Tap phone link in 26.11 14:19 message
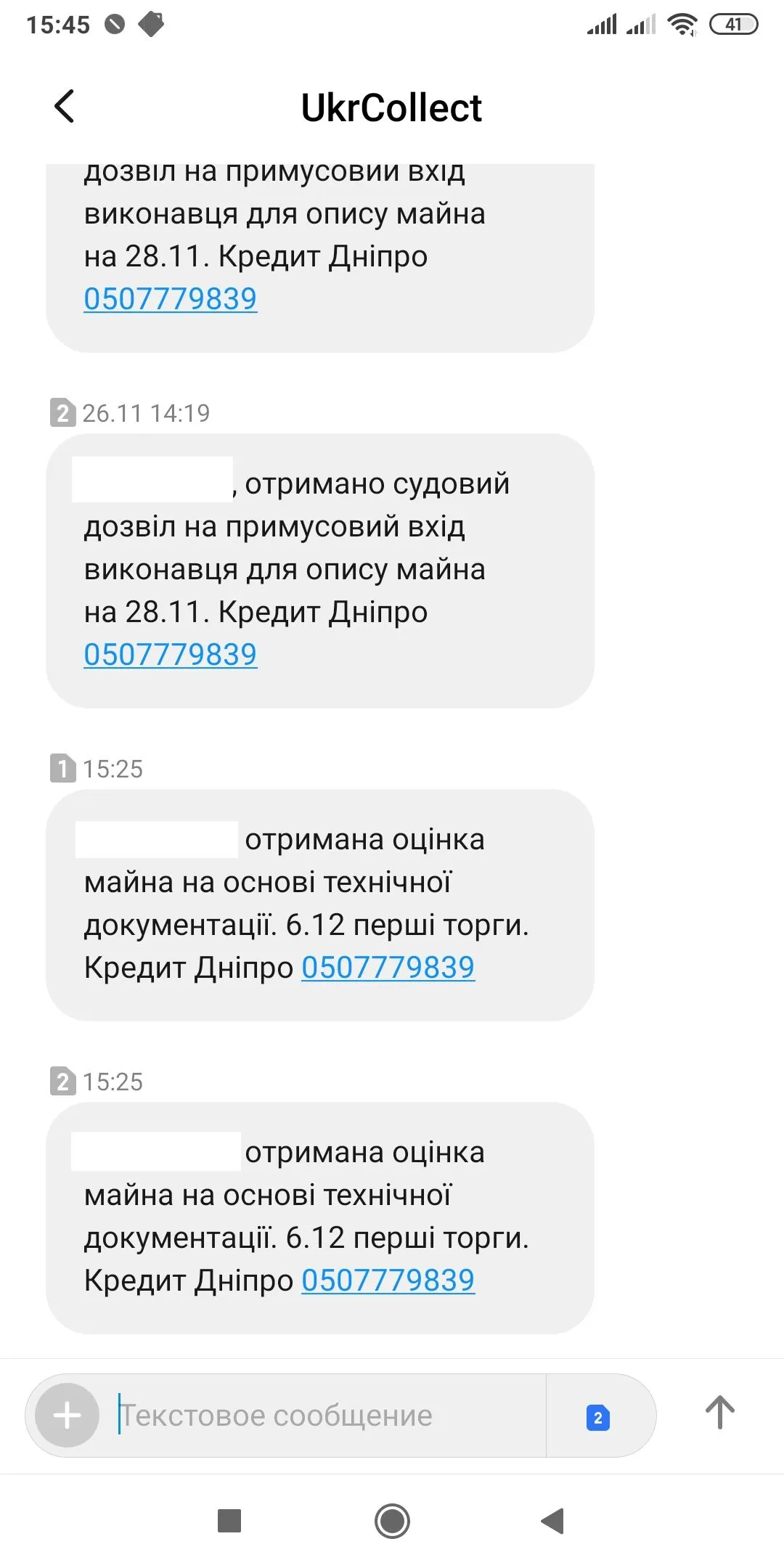 tap(171, 655)
